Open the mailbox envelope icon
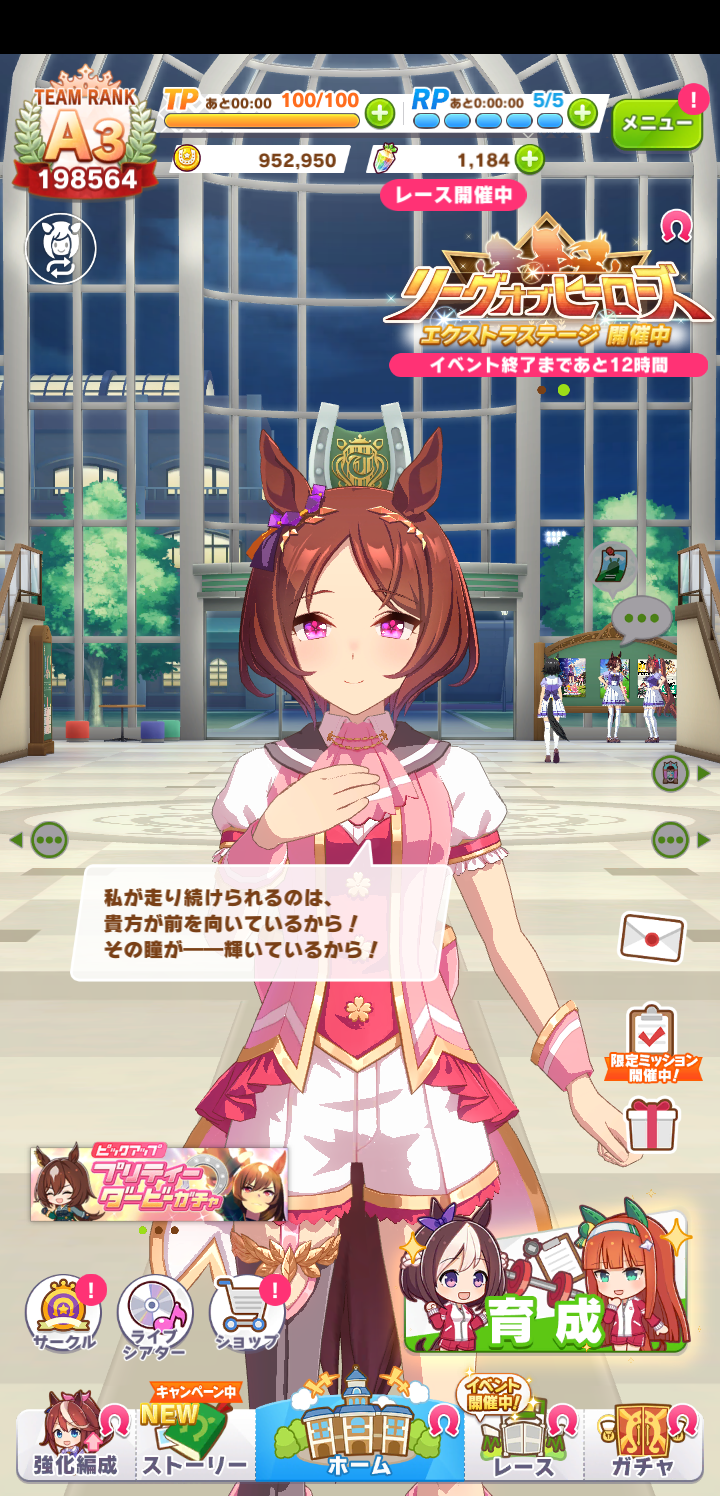Viewport: 720px width, 1496px height. coord(652,937)
